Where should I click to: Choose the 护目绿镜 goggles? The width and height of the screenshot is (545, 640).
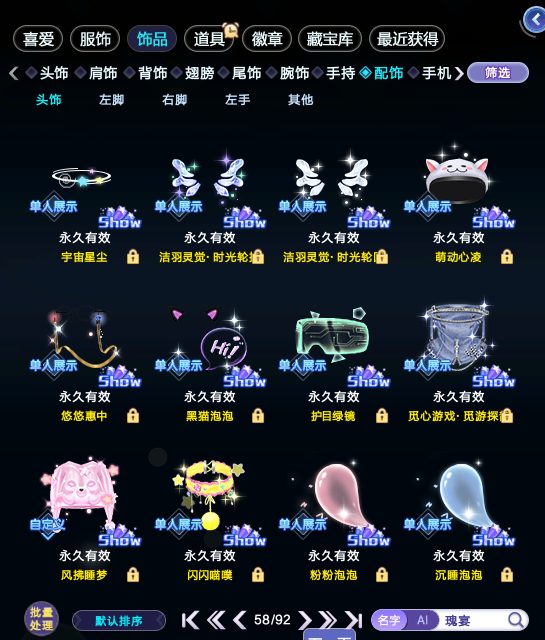pos(333,365)
